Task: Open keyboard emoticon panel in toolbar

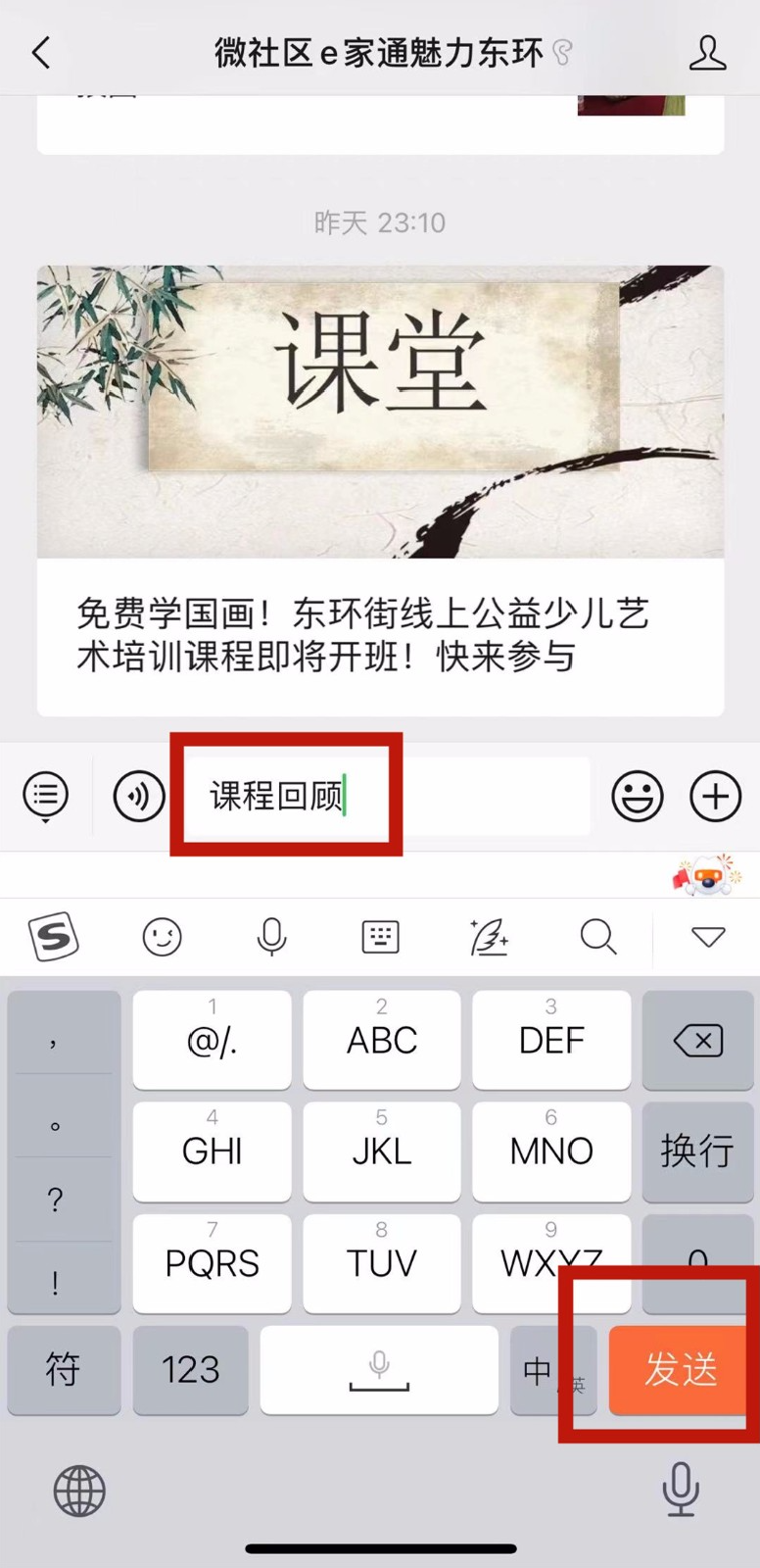Action: (x=163, y=938)
